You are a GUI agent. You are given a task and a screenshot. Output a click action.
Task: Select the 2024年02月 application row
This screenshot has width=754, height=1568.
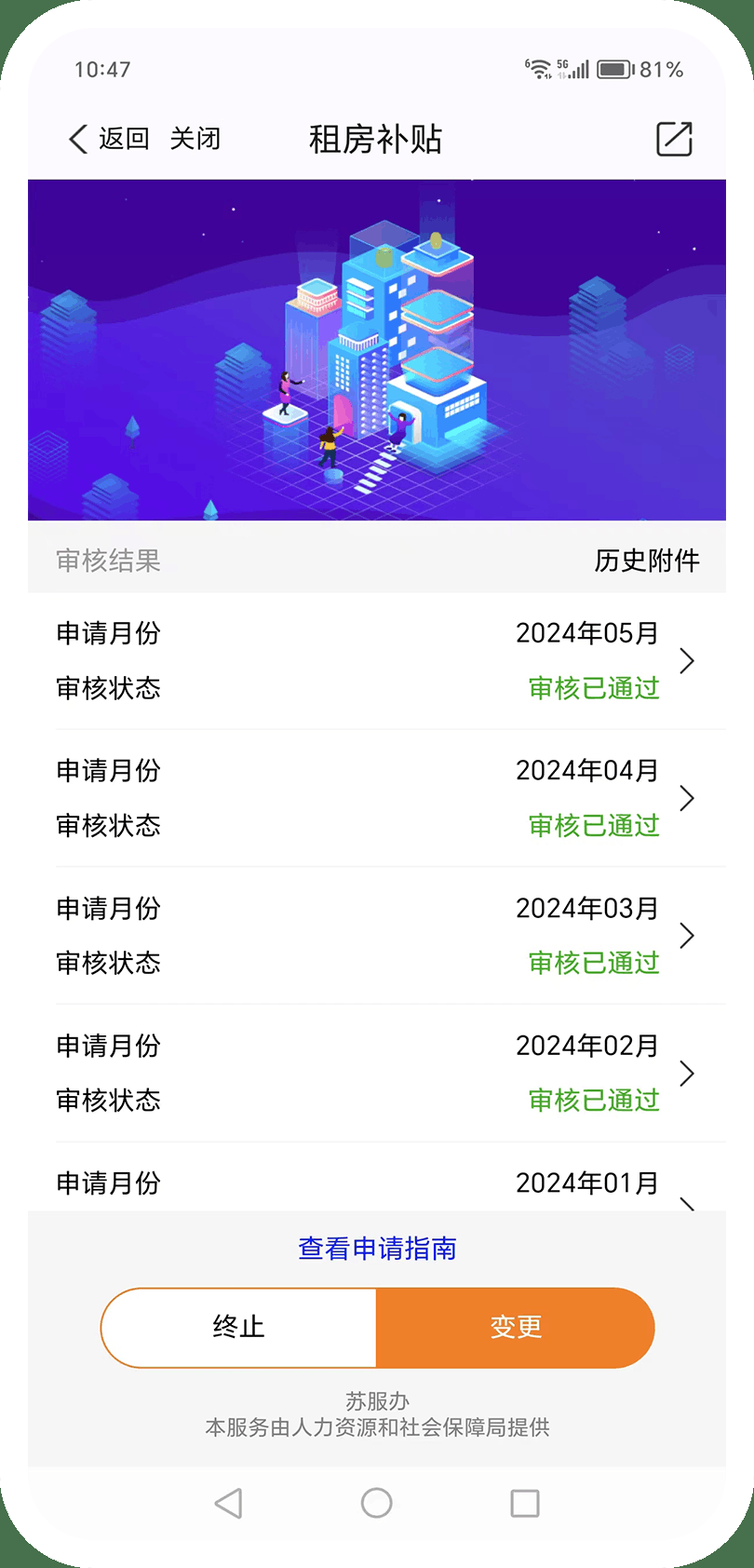click(376, 1073)
